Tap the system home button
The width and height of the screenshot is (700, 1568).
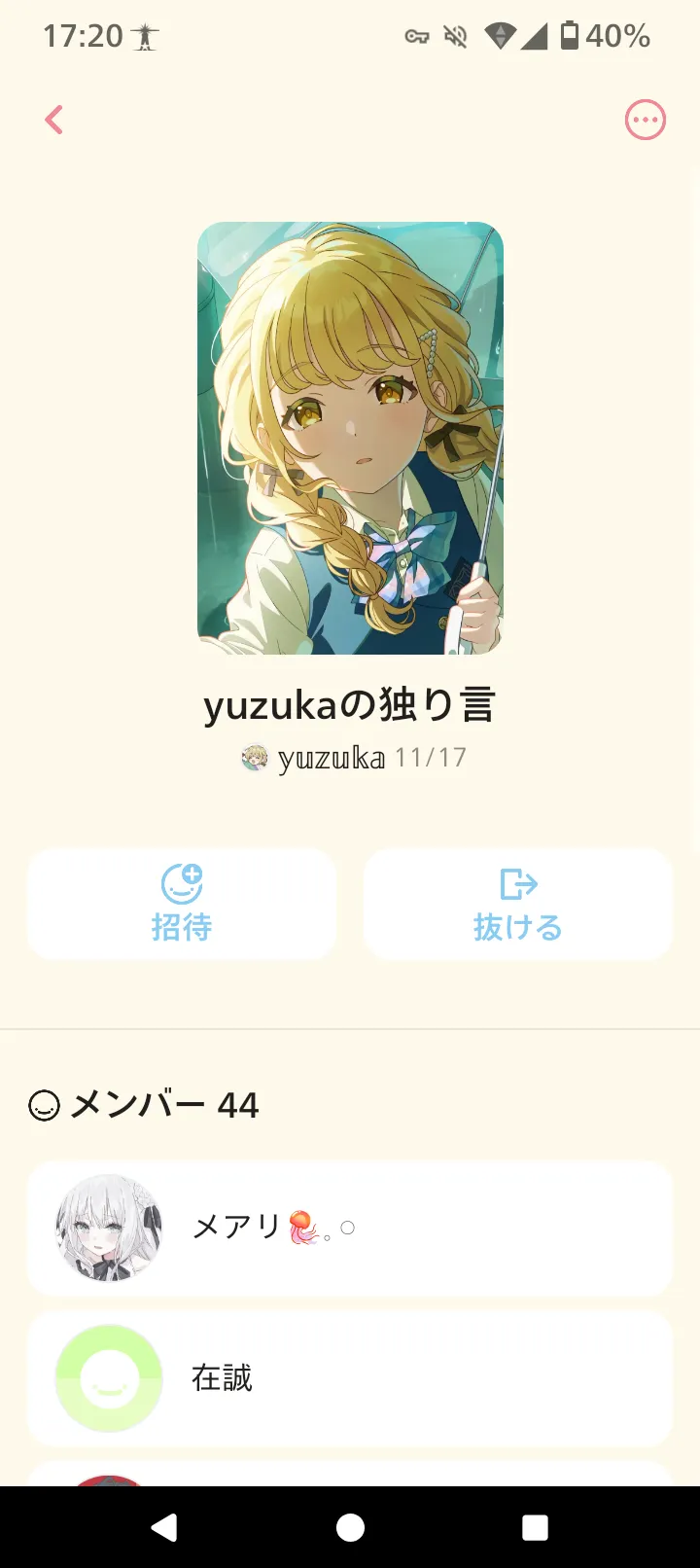point(350,1527)
